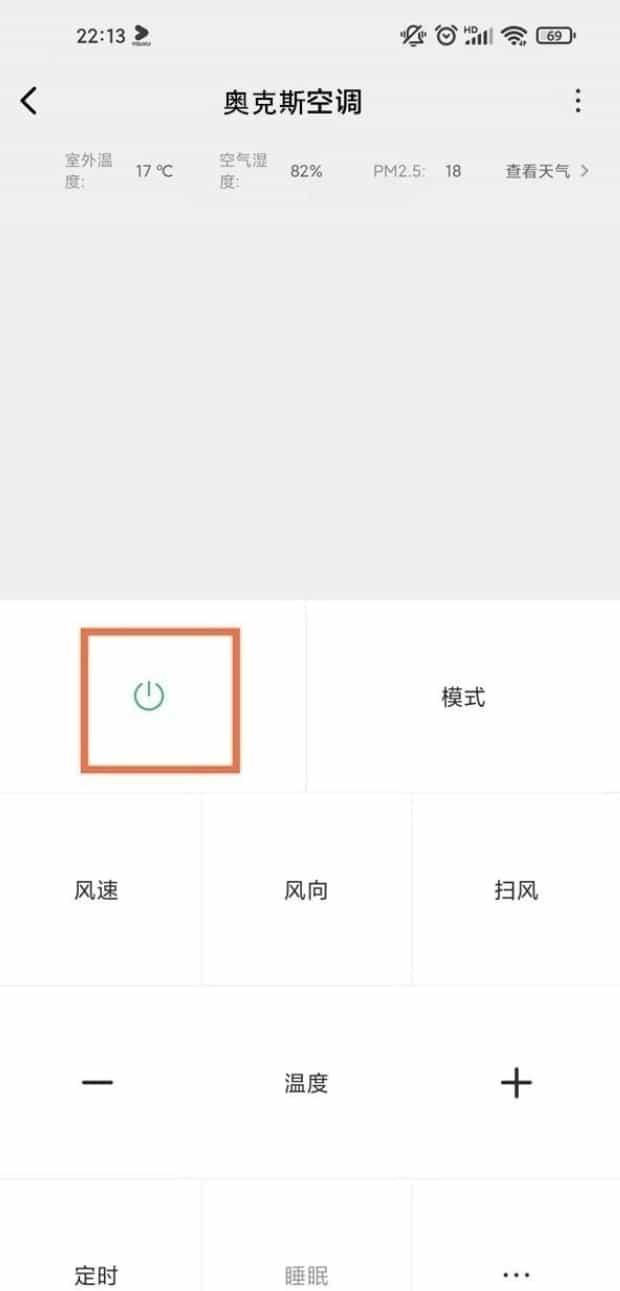
Task: Adjust the 风向 wind direction
Action: pos(306,890)
